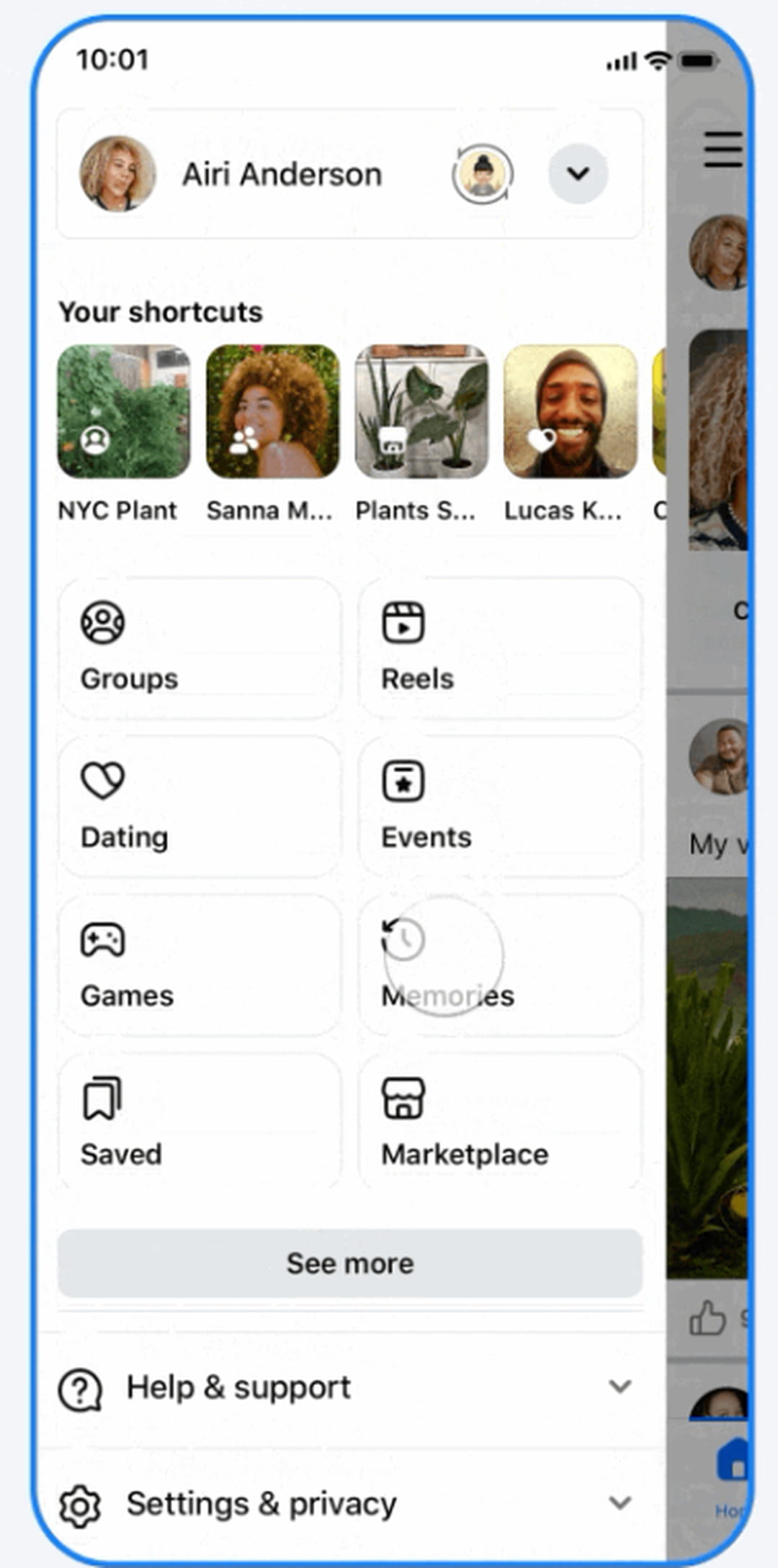Viewport: 778px width, 1568px height.
Task: Open Dating
Action: [x=199, y=807]
